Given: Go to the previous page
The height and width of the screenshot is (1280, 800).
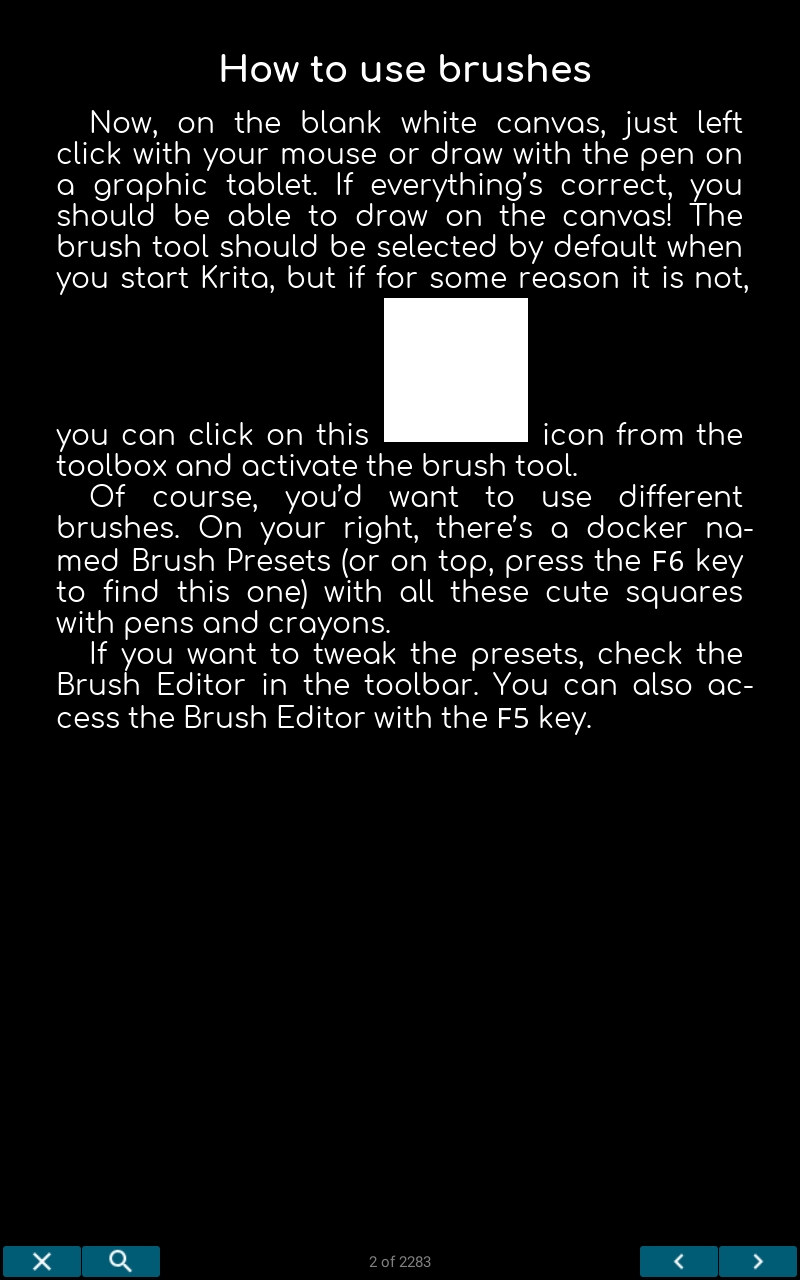Looking at the screenshot, I should pos(679,1261).
